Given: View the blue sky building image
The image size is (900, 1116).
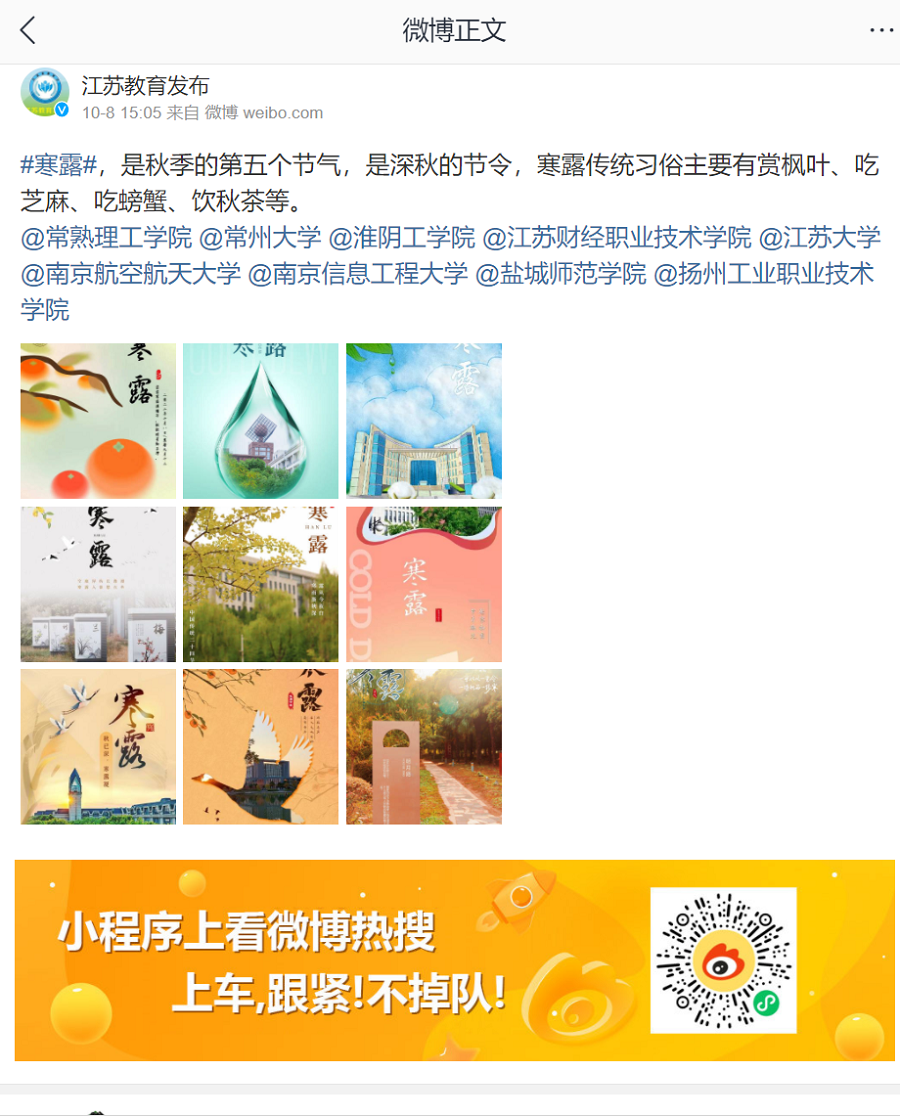Looking at the screenshot, I should tap(424, 421).
